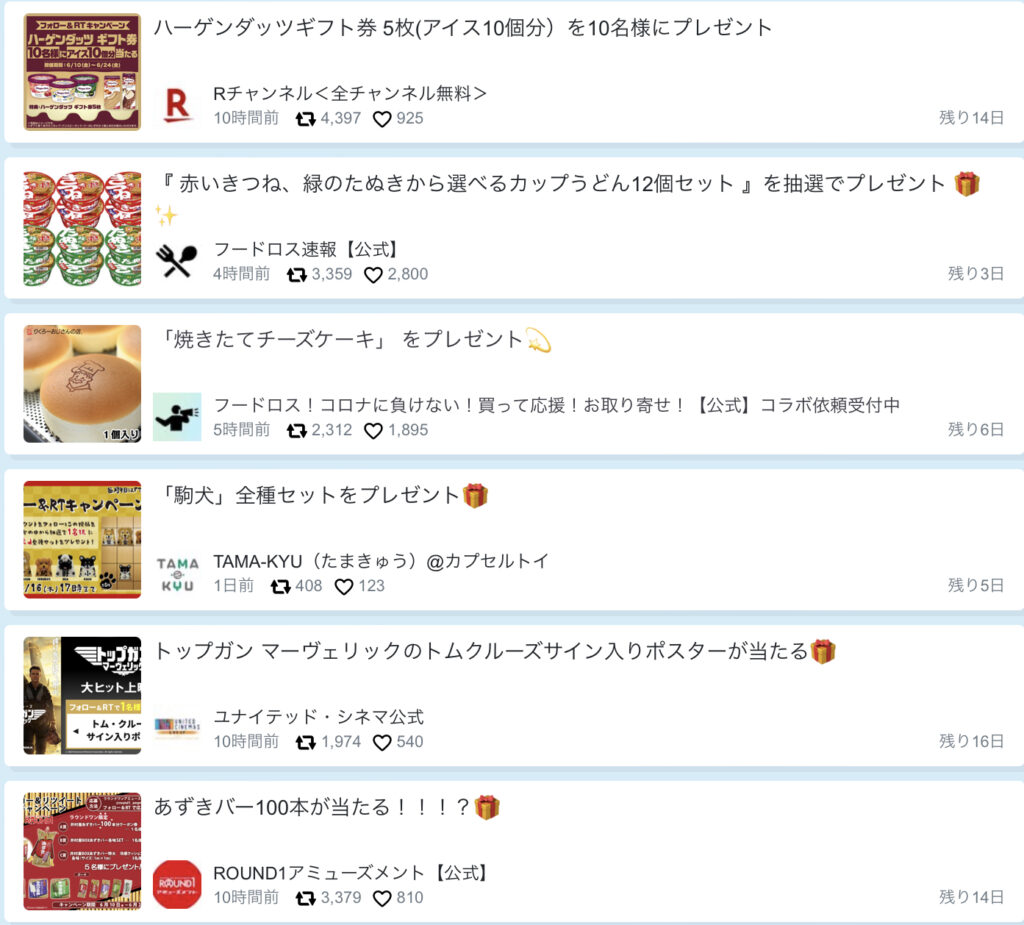Image resolution: width=1024 pixels, height=925 pixels.
Task: Retweet the TAMA-KYU 駒犬 post
Action: (x=281, y=586)
